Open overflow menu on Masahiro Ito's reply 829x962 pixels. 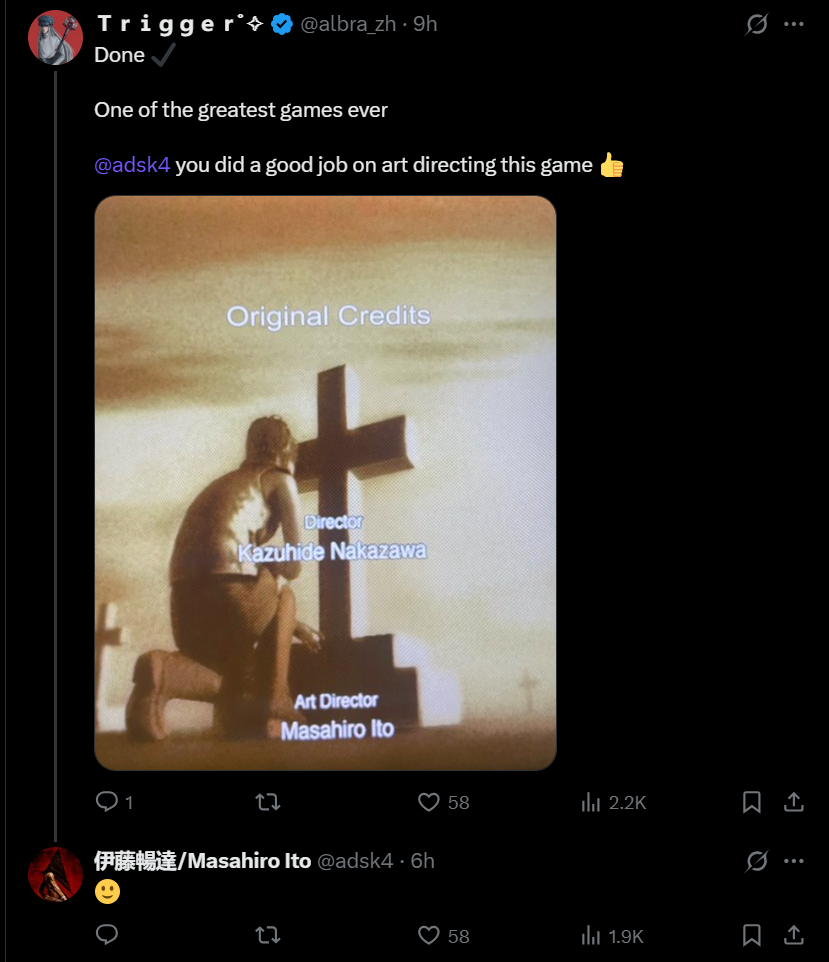[x=794, y=861]
